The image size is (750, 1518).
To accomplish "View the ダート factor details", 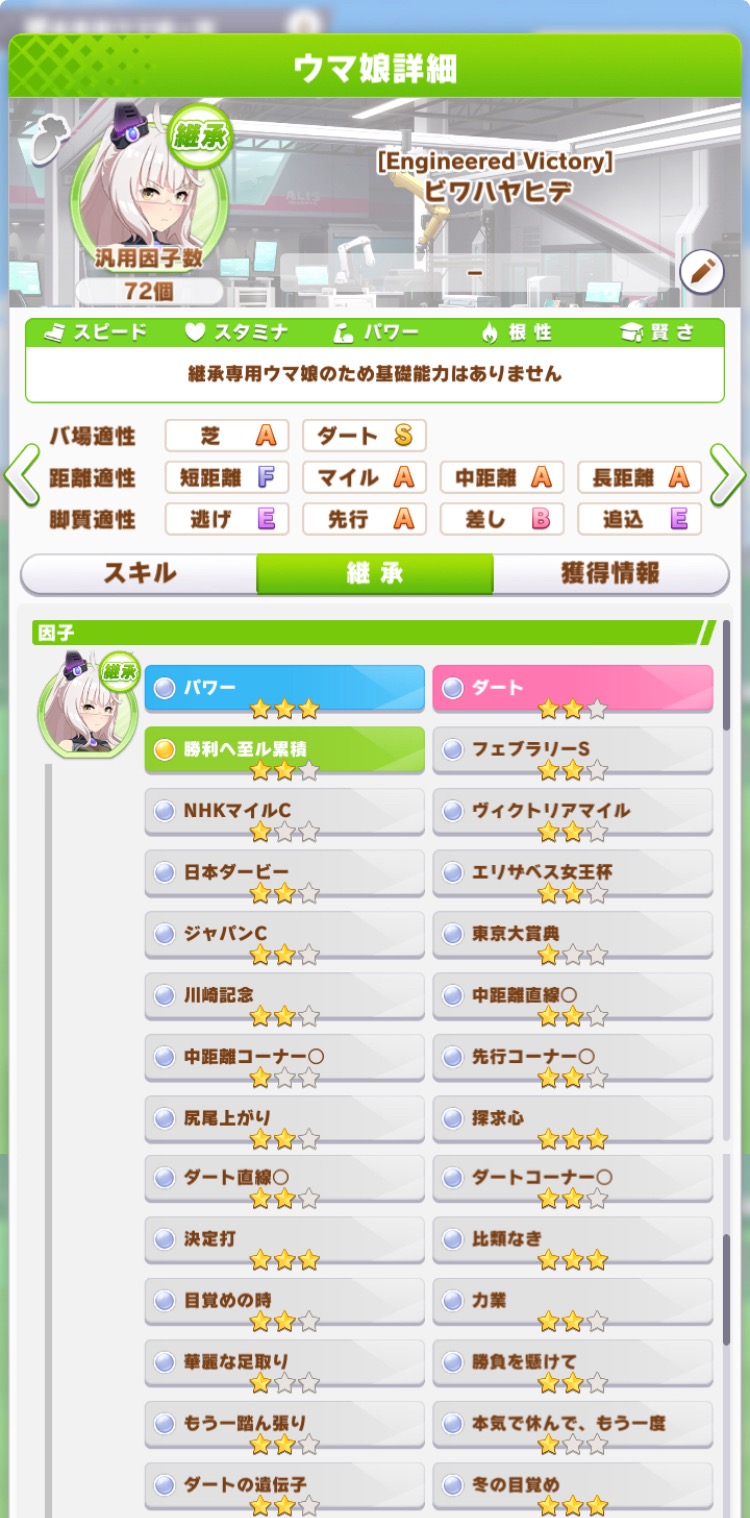I will pyautogui.click(x=572, y=689).
